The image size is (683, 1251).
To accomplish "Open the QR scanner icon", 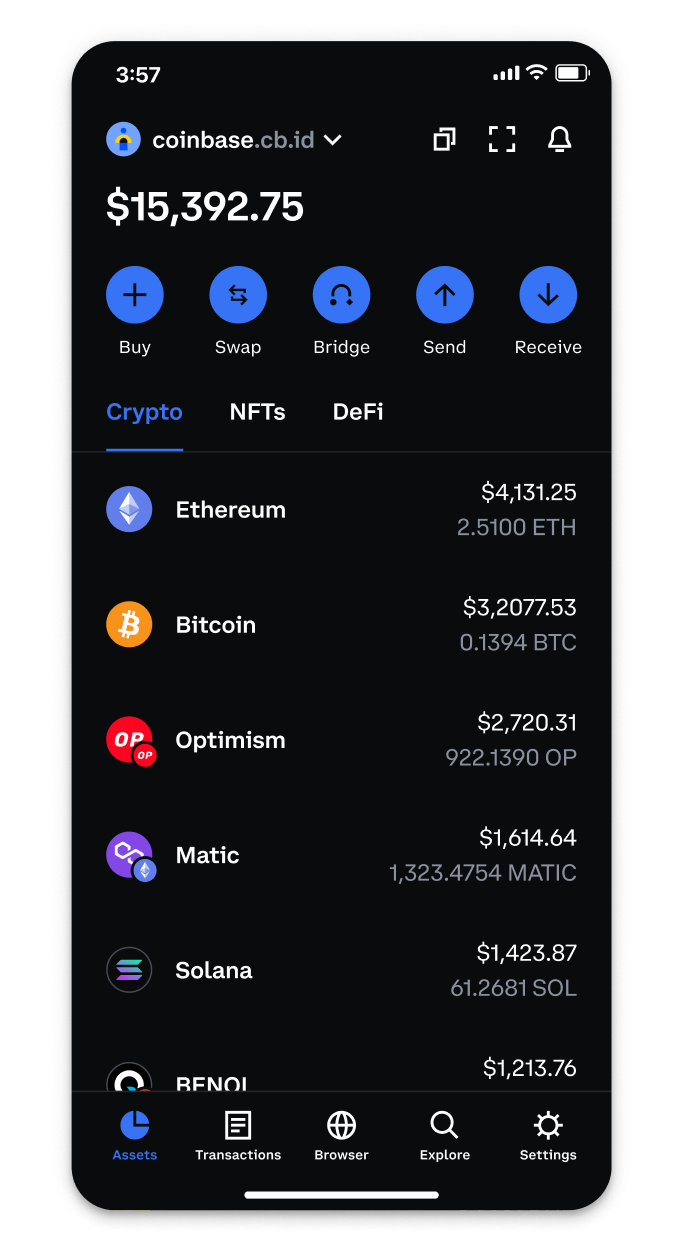I will 502,140.
